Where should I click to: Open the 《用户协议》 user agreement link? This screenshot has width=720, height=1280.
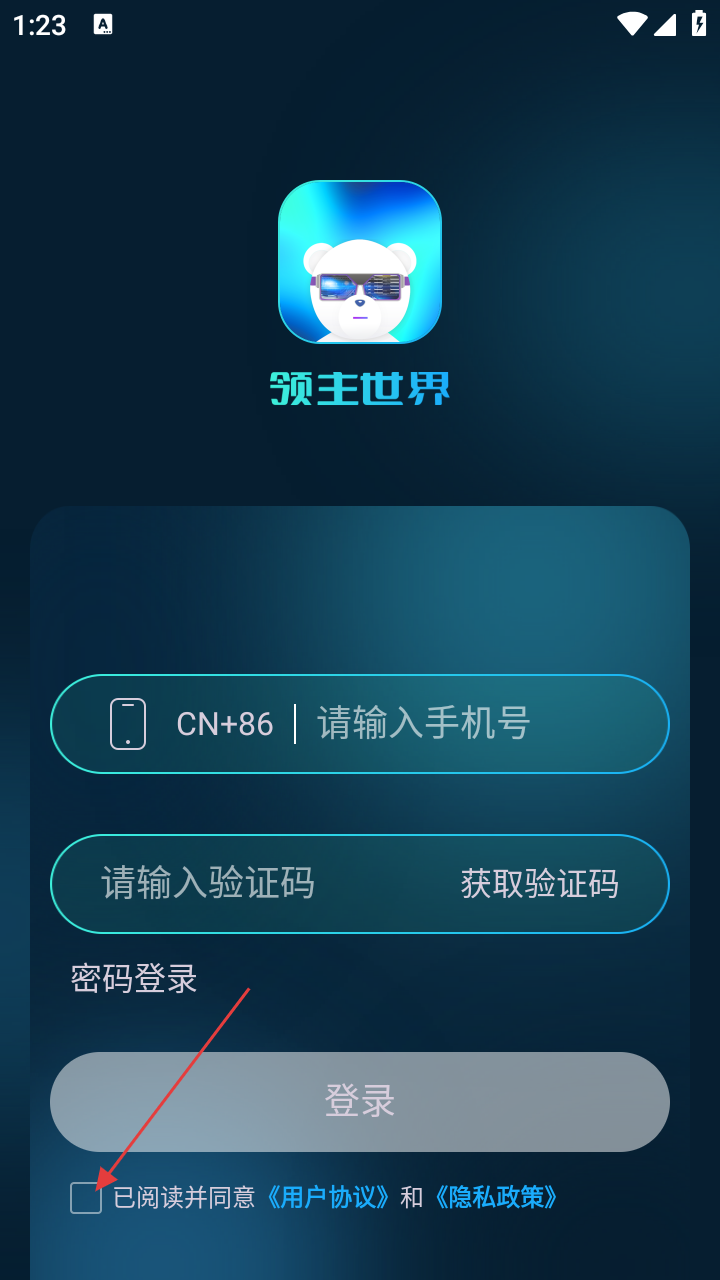(328, 1197)
